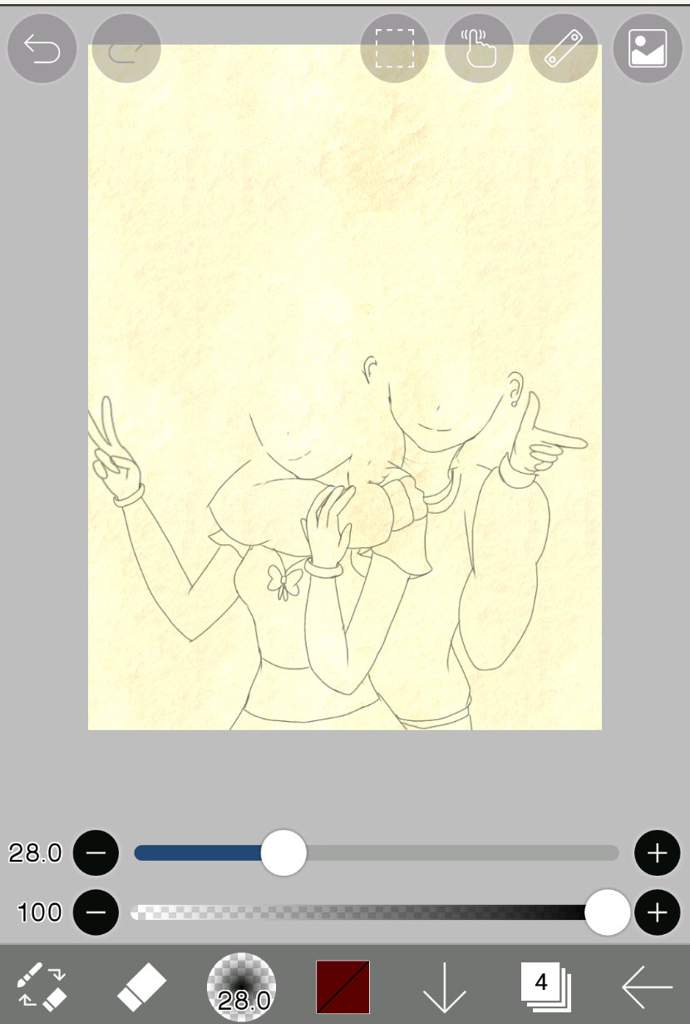Image resolution: width=690 pixels, height=1024 pixels.
Task: Decrease brush thickness with minus button
Action: click(96, 853)
